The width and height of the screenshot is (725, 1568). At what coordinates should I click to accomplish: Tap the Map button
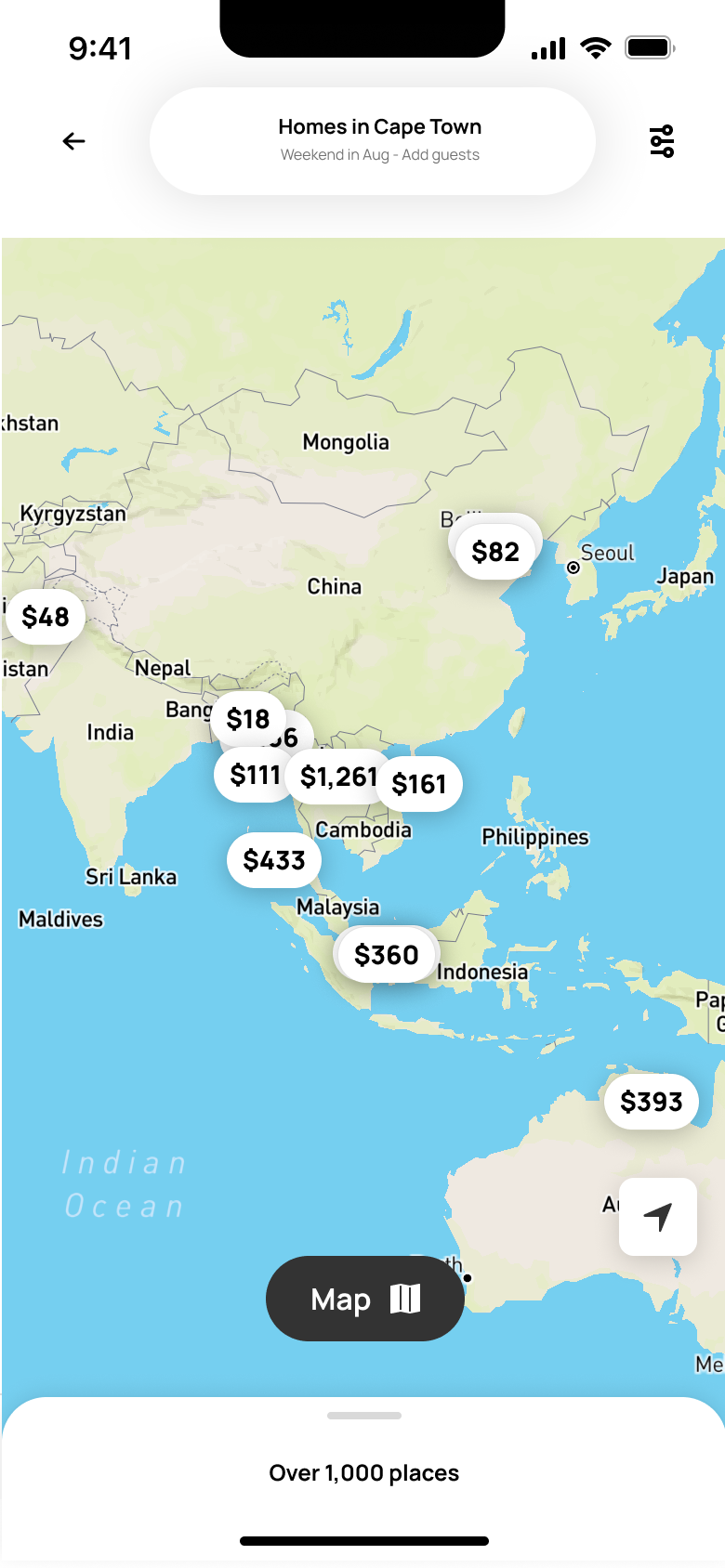tap(364, 1299)
